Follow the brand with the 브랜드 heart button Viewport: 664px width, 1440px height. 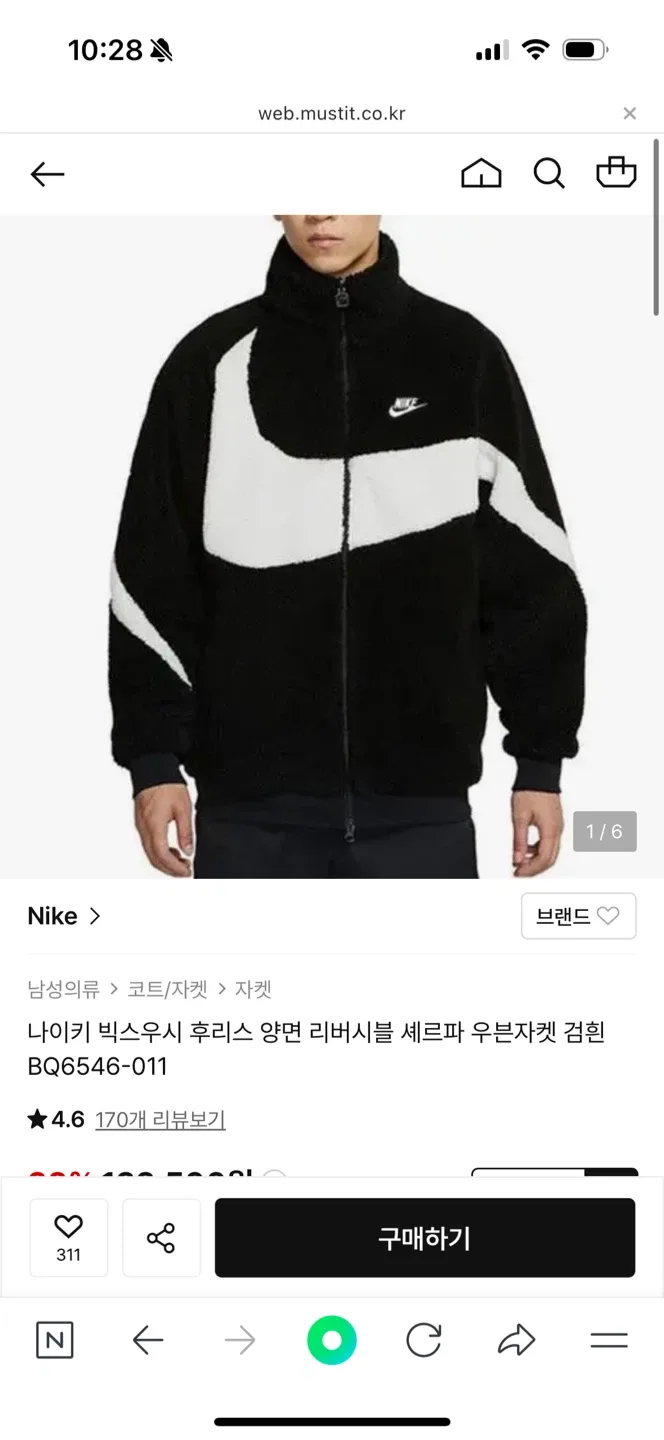pos(578,916)
